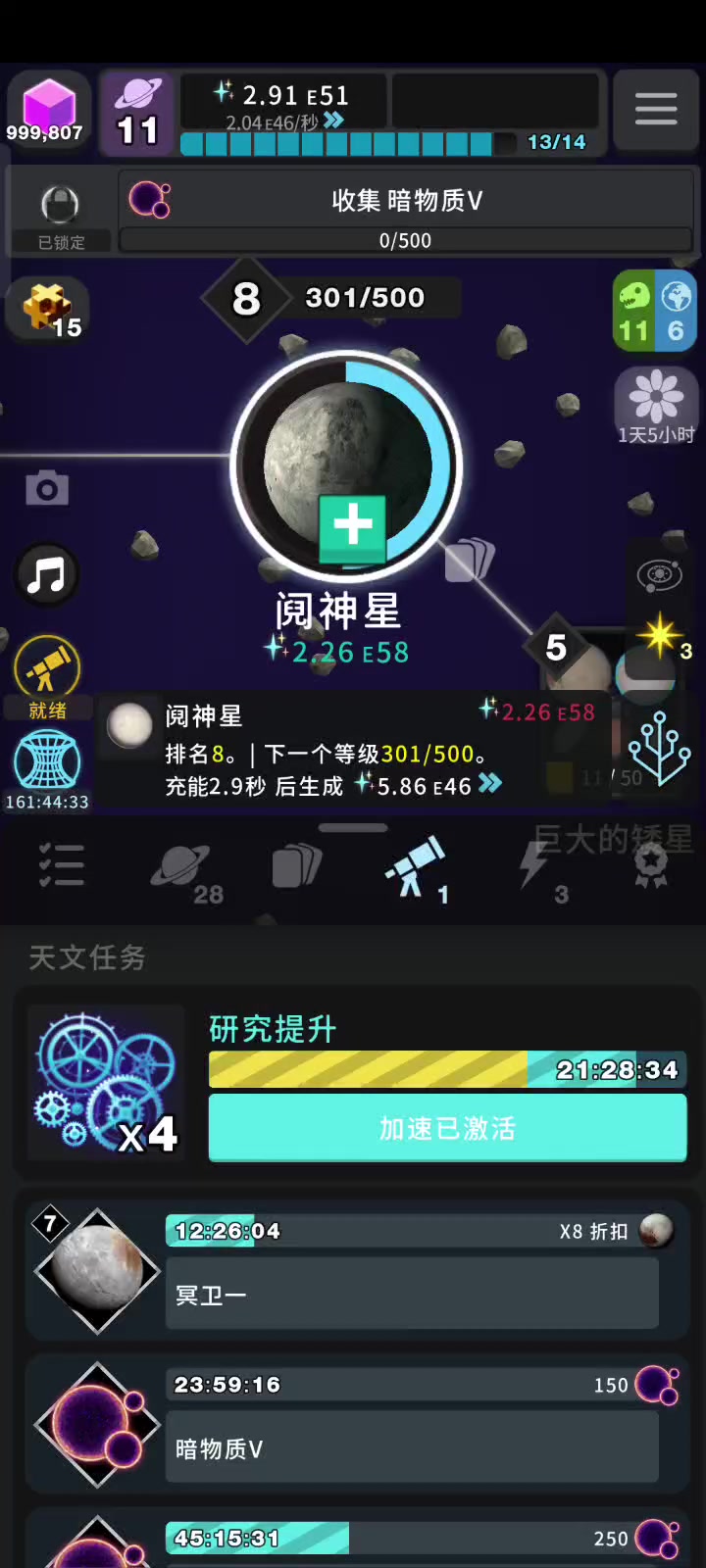Switch to the task list tab

coord(61,866)
